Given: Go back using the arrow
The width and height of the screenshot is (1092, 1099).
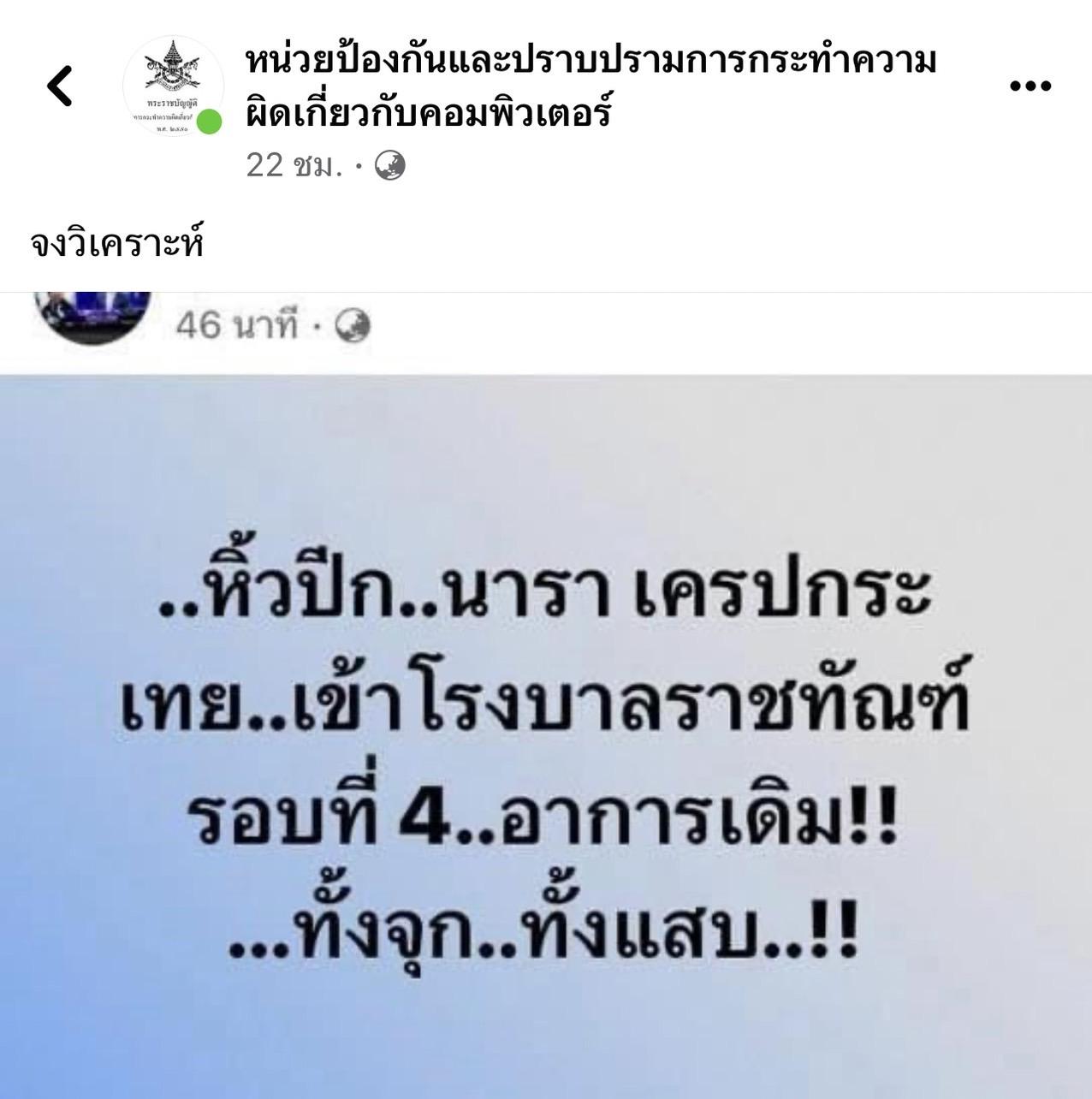Looking at the screenshot, I should coord(60,86).
